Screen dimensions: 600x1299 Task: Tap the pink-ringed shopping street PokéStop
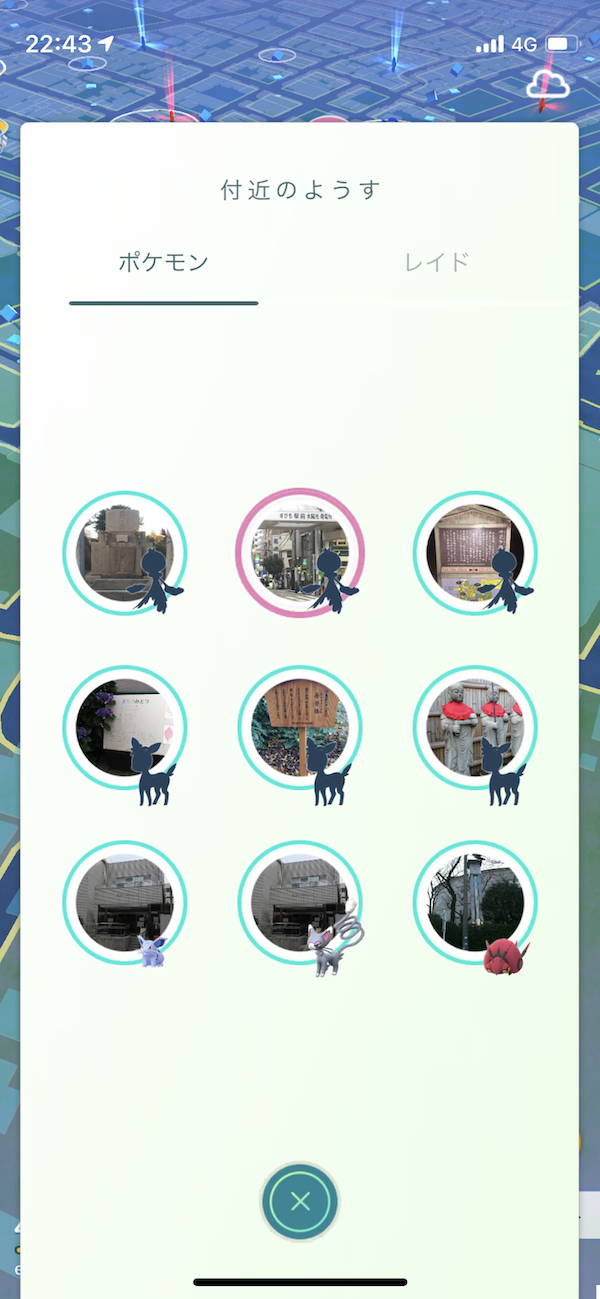click(300, 553)
